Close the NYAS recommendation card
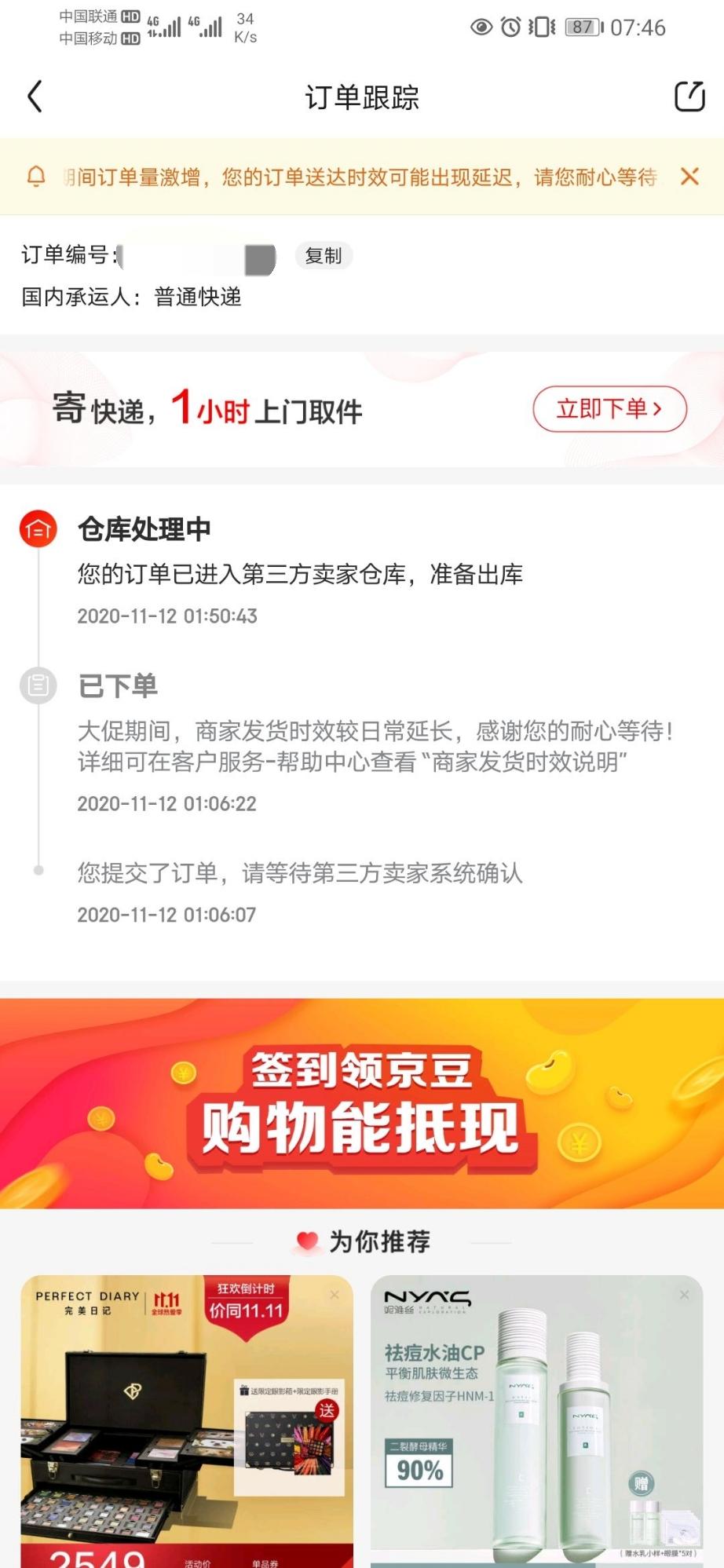Image resolution: width=724 pixels, height=1568 pixels. click(x=684, y=1295)
